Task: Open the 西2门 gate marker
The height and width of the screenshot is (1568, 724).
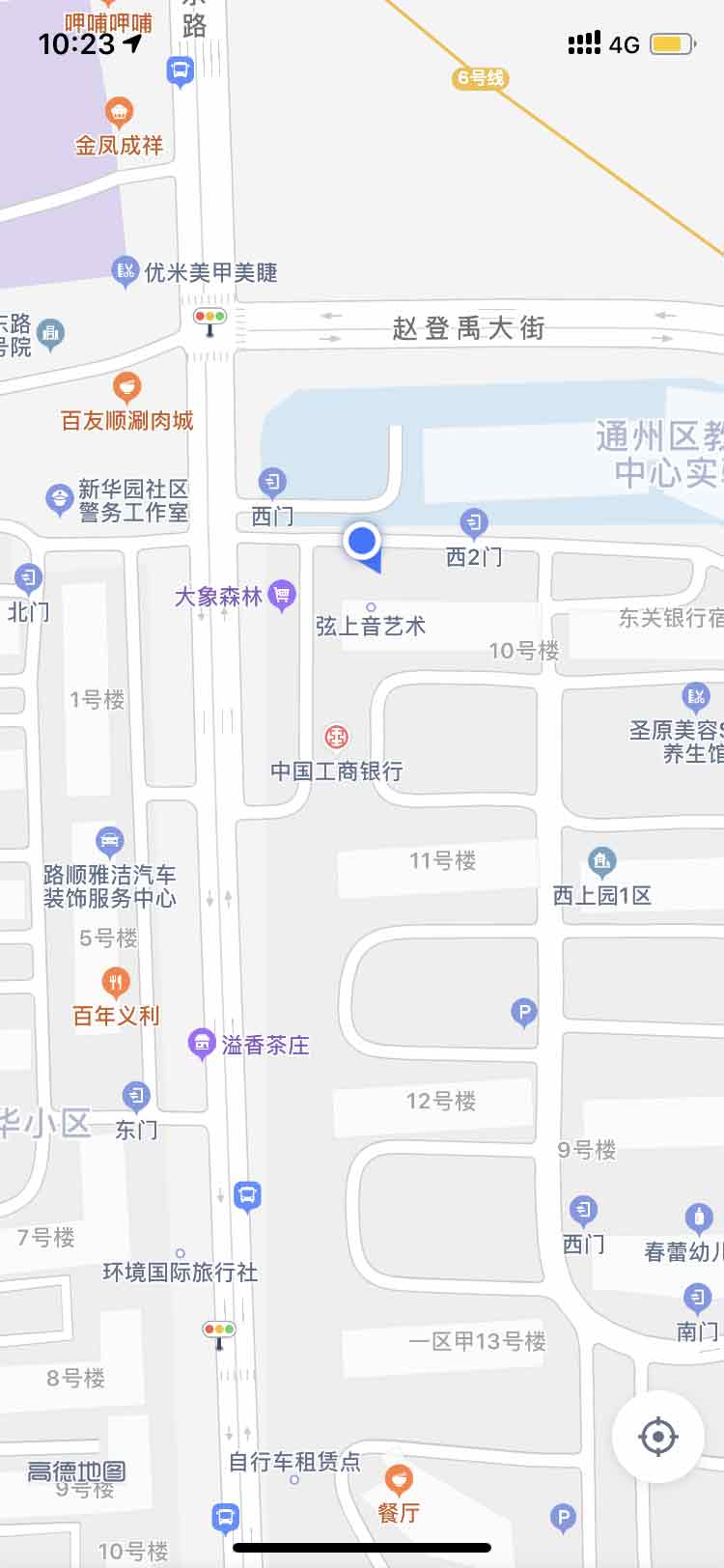Action: [473, 524]
